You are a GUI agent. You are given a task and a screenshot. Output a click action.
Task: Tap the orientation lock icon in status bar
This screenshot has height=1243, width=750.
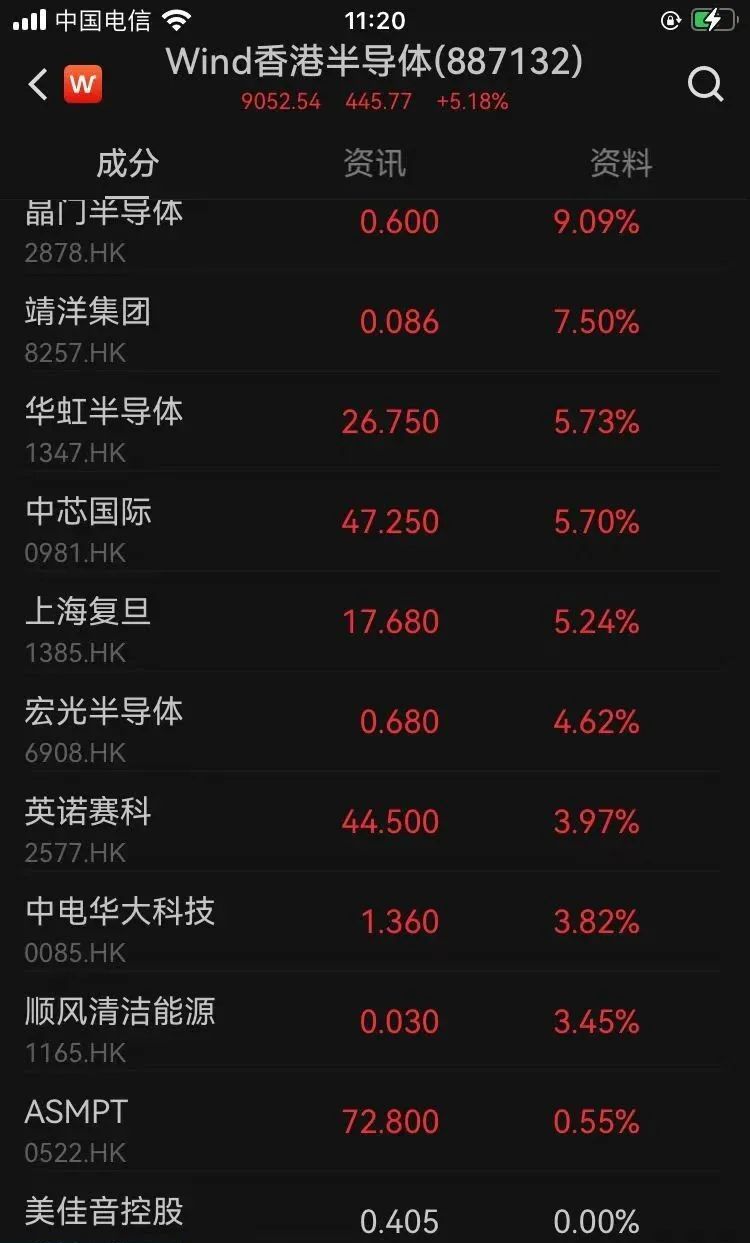(x=668, y=17)
